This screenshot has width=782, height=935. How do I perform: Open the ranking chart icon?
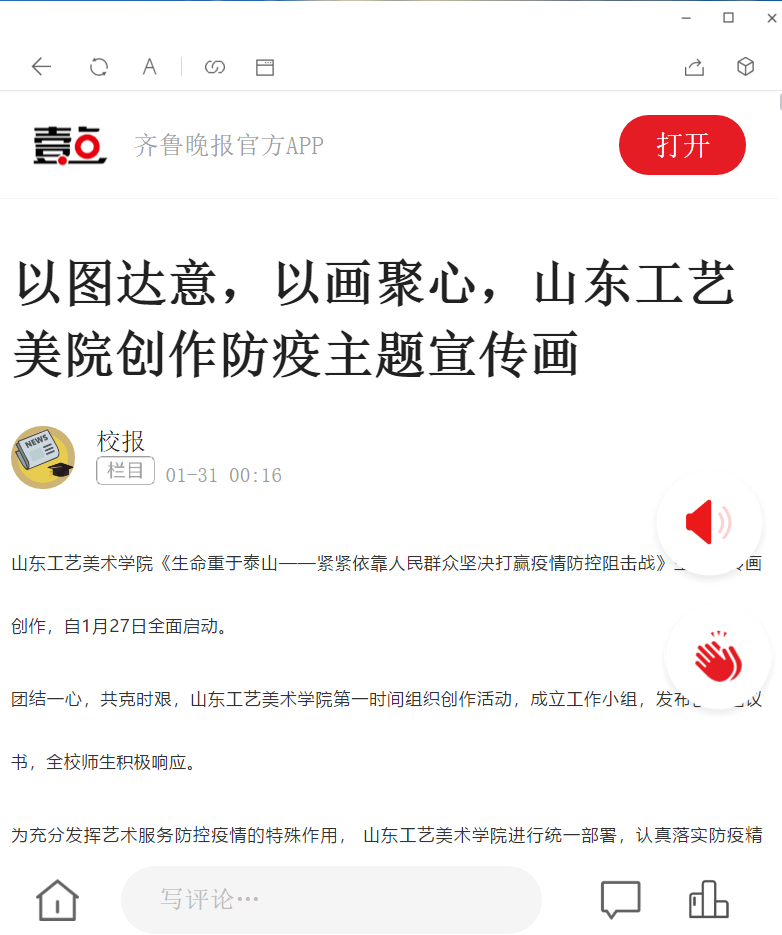pos(708,900)
